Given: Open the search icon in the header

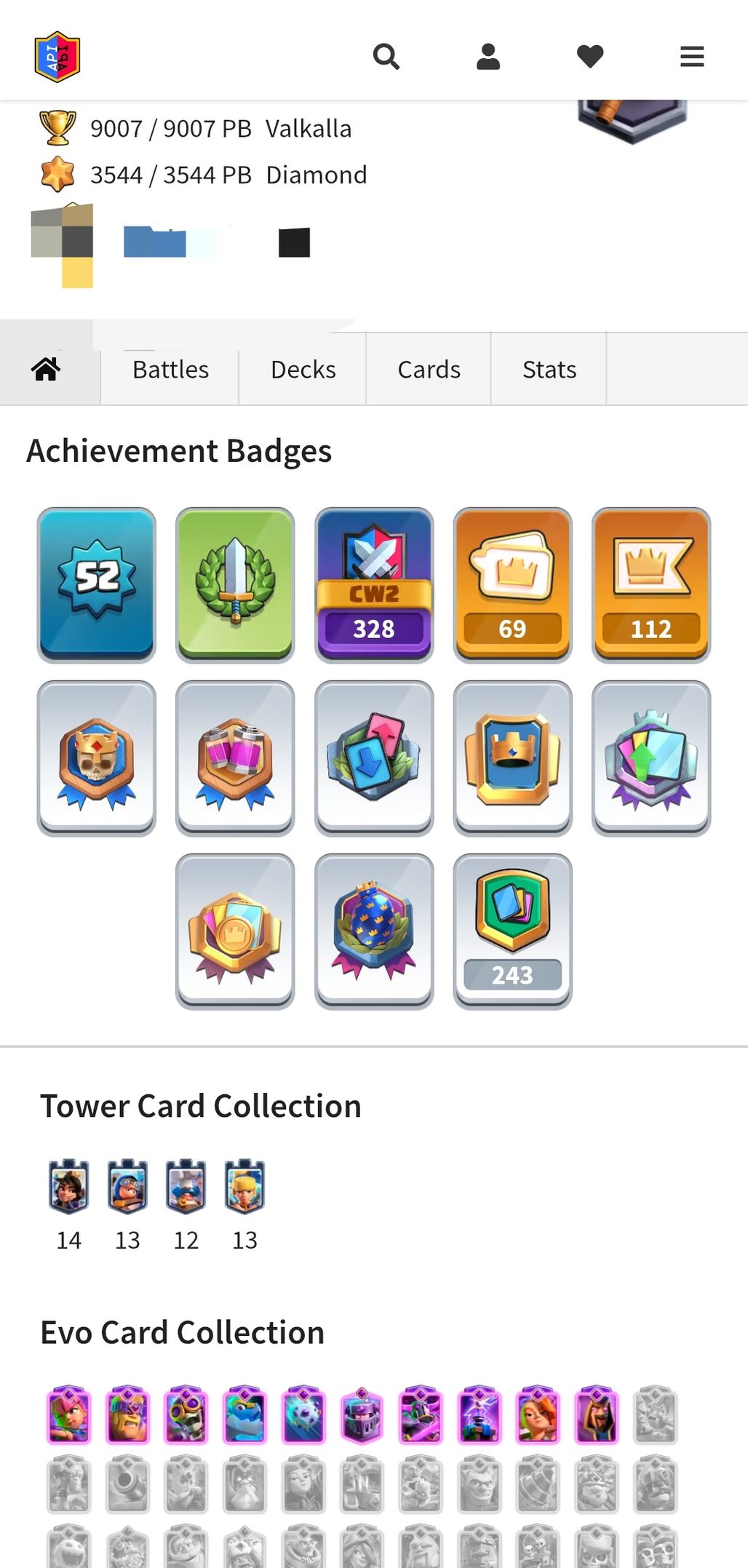Looking at the screenshot, I should 386,56.
